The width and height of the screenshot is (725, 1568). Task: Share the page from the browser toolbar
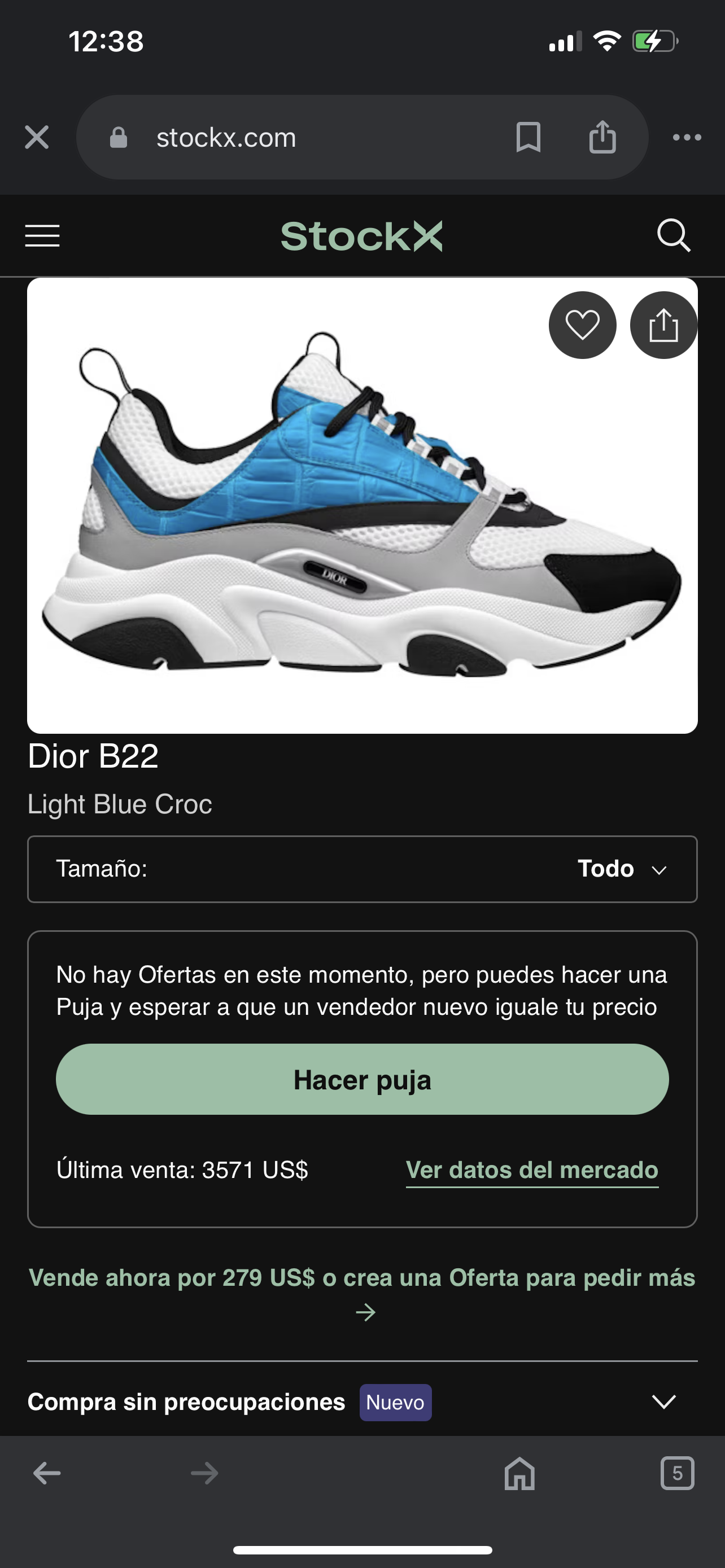click(x=602, y=137)
